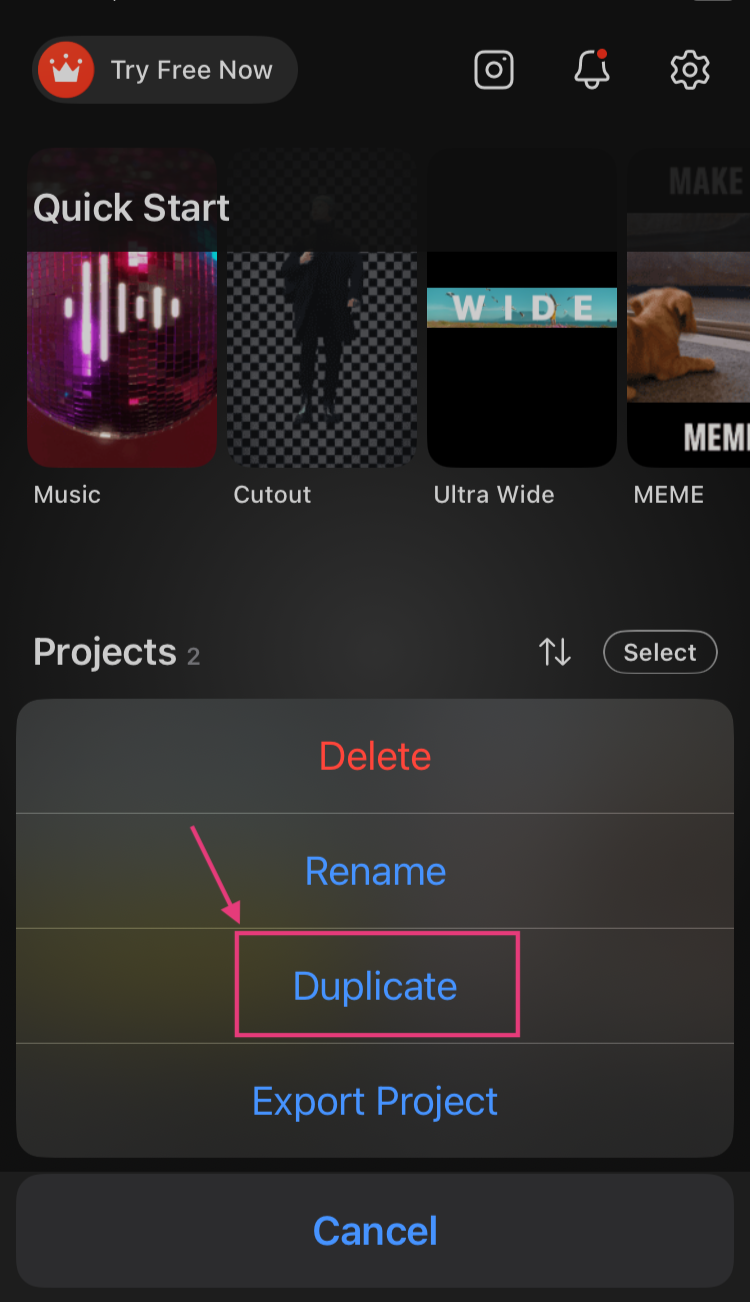Choose Delete from the project menu
750x1302 pixels.
click(x=375, y=756)
